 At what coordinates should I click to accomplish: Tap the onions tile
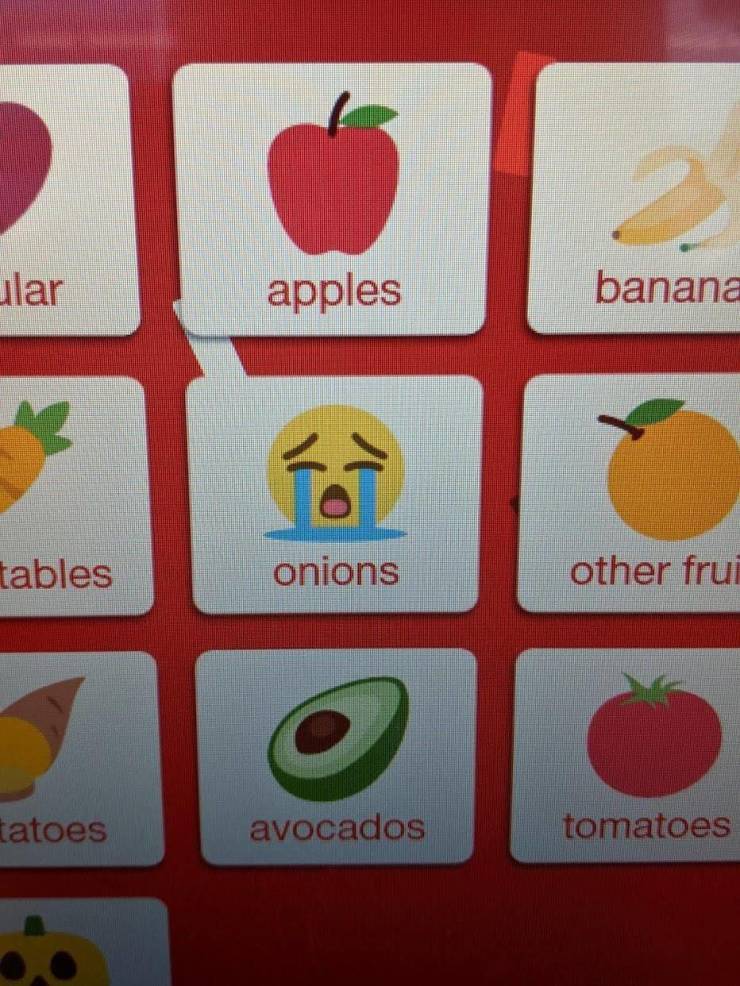[335, 494]
